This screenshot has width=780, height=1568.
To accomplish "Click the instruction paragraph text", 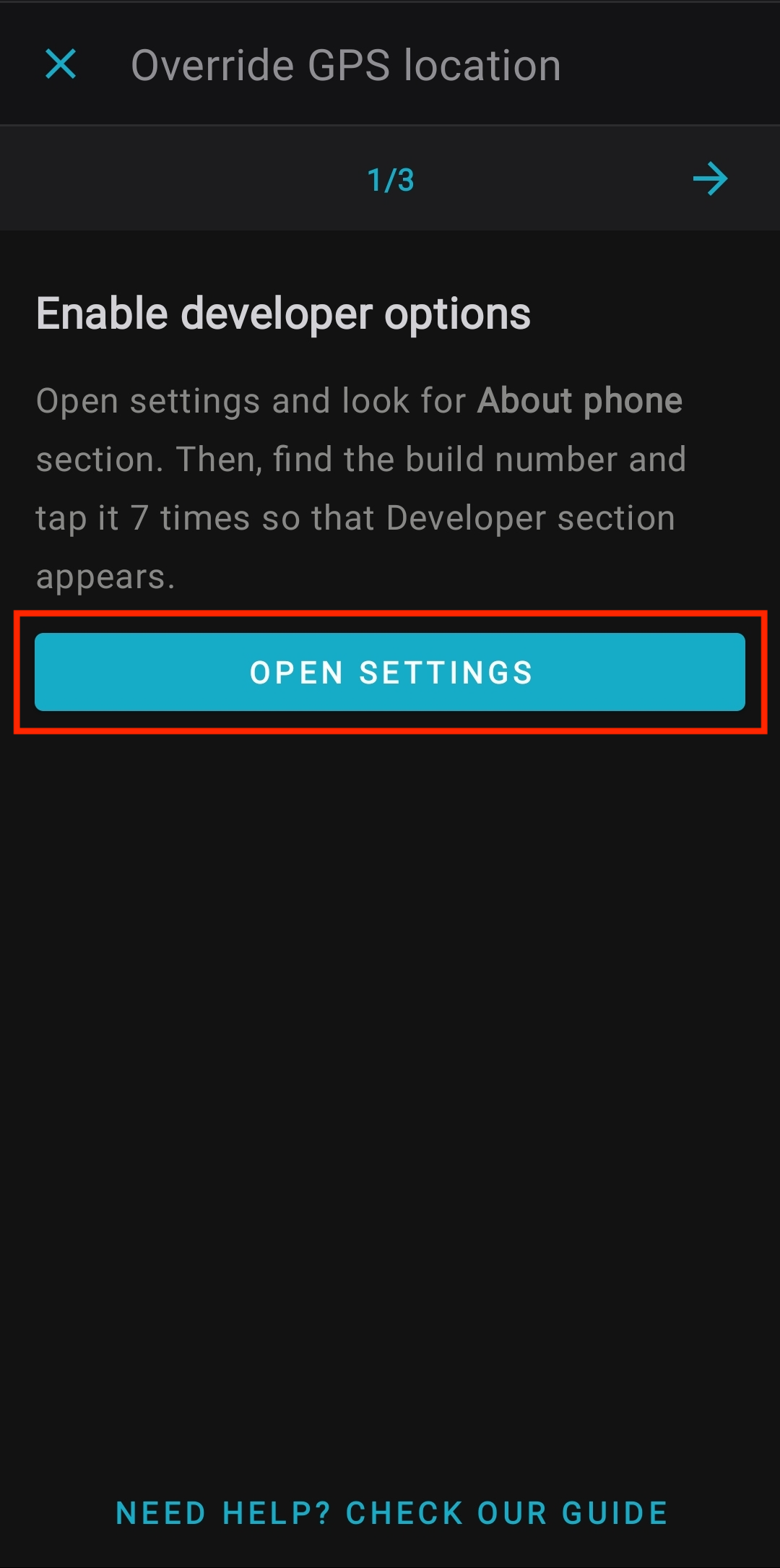I will [x=361, y=488].
